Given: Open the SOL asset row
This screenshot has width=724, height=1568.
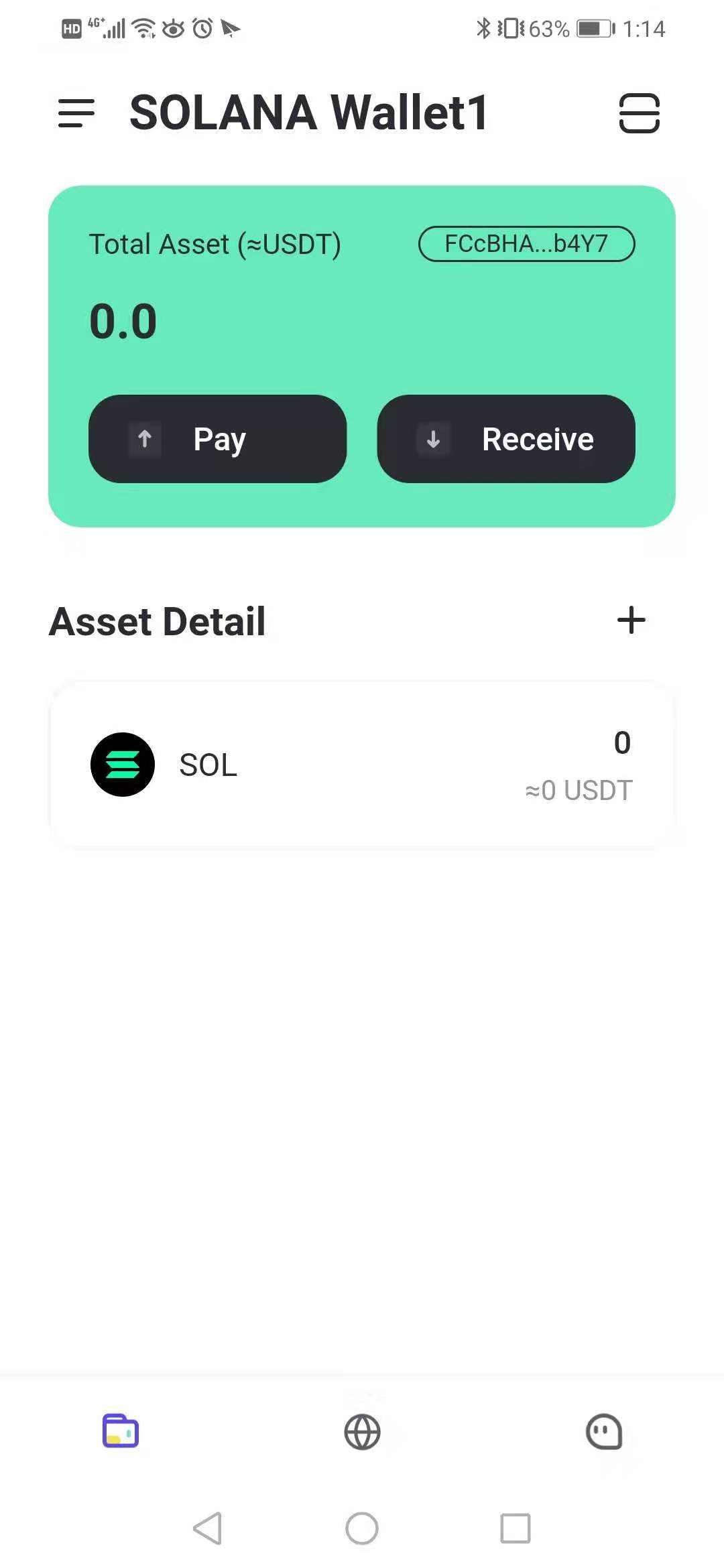Looking at the screenshot, I should [x=362, y=765].
